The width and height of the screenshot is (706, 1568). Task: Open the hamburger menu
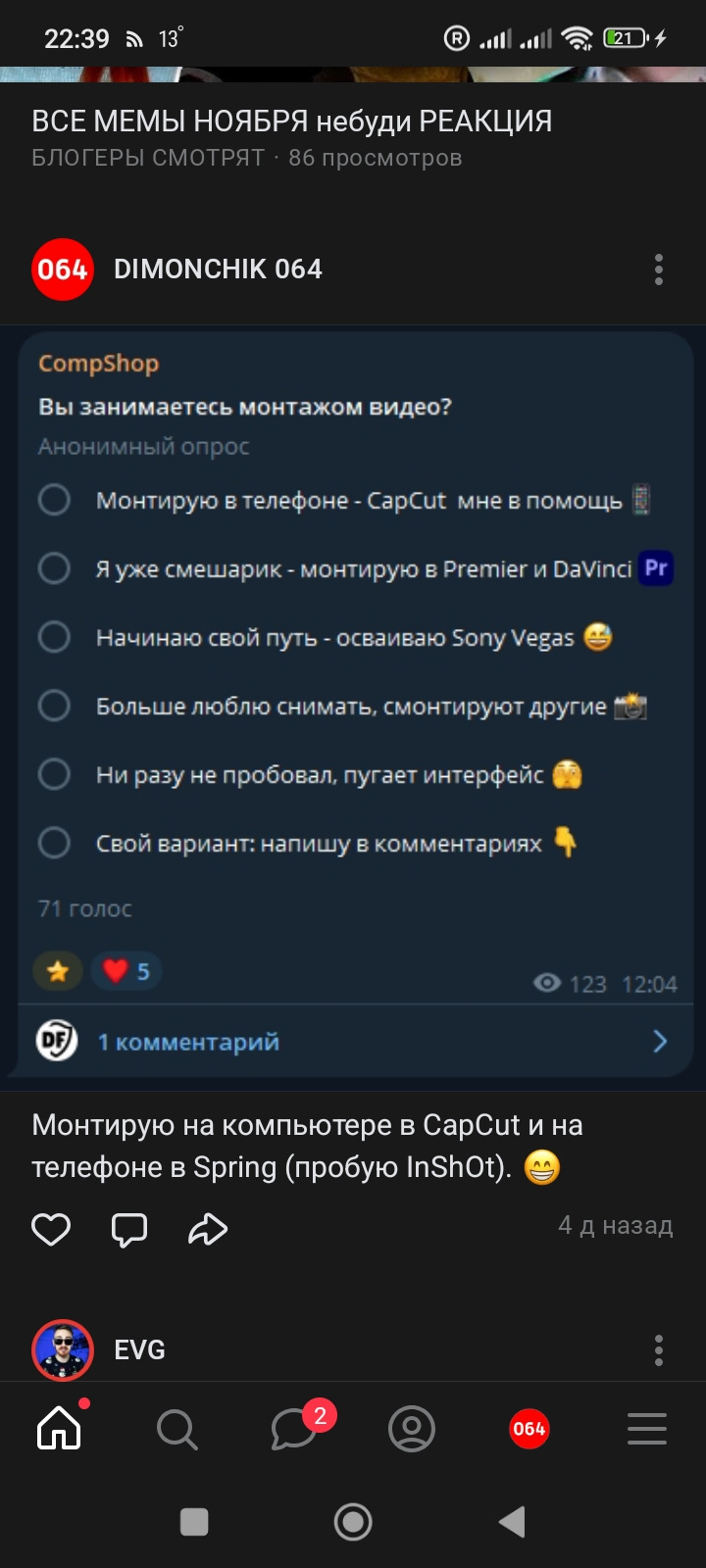tap(647, 1429)
